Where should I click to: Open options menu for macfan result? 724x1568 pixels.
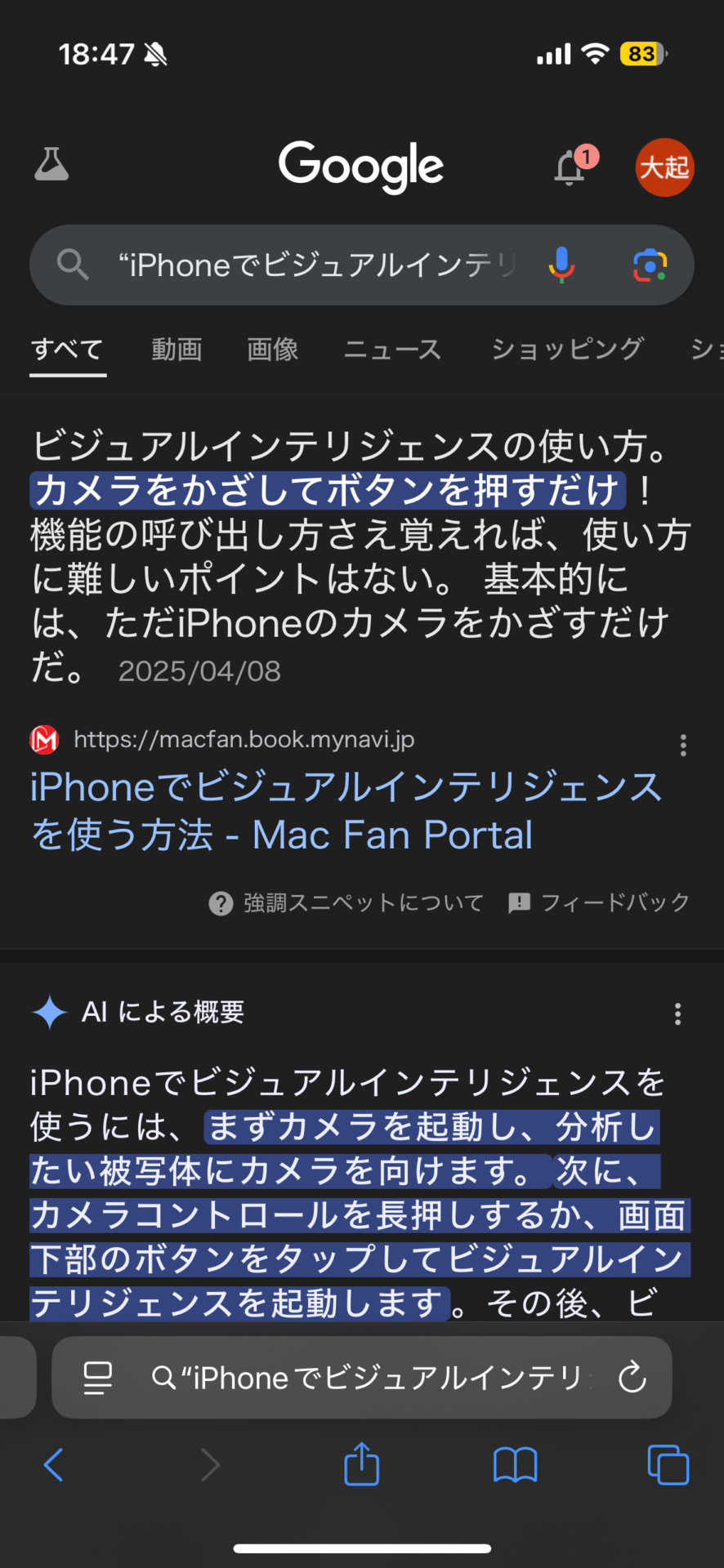(683, 745)
